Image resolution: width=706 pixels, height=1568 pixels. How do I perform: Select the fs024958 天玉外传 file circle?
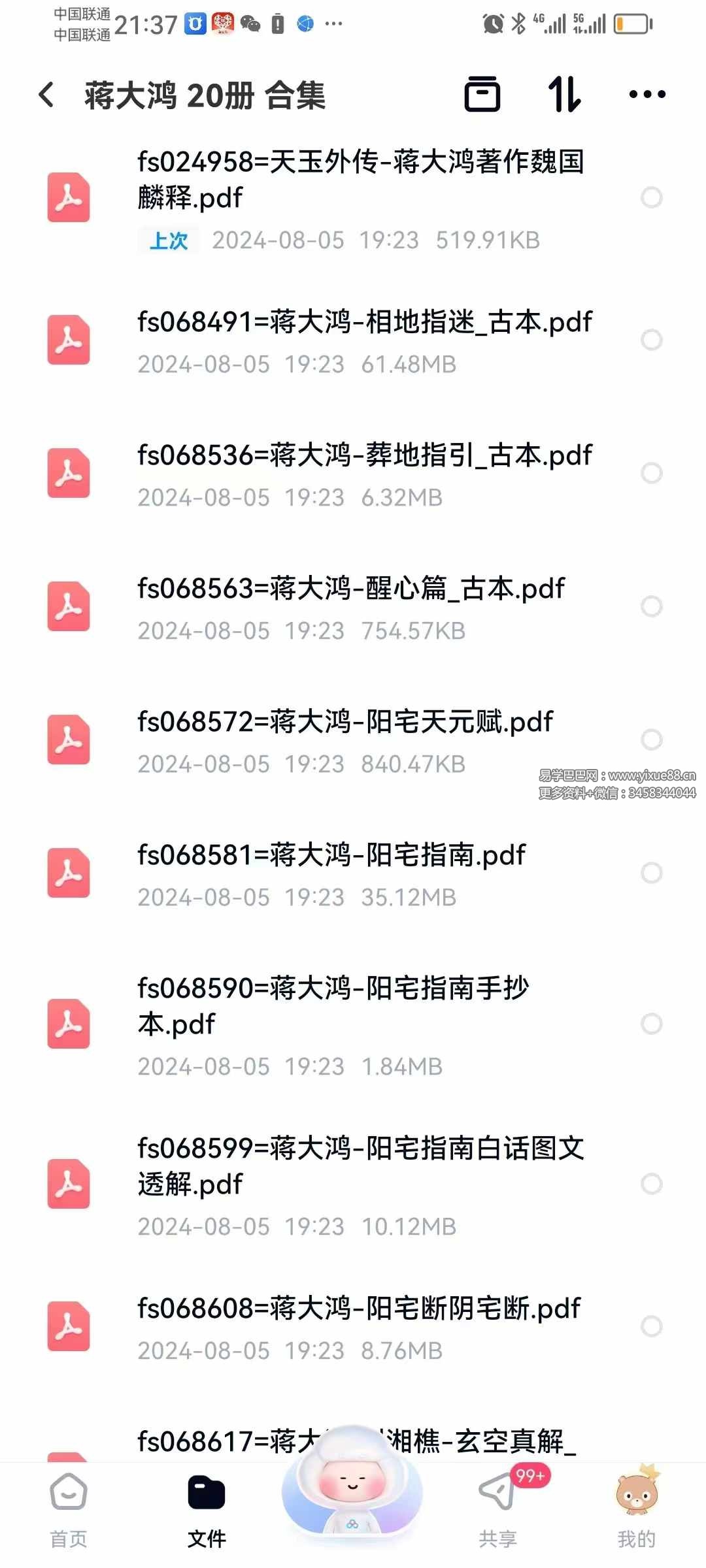pos(651,197)
